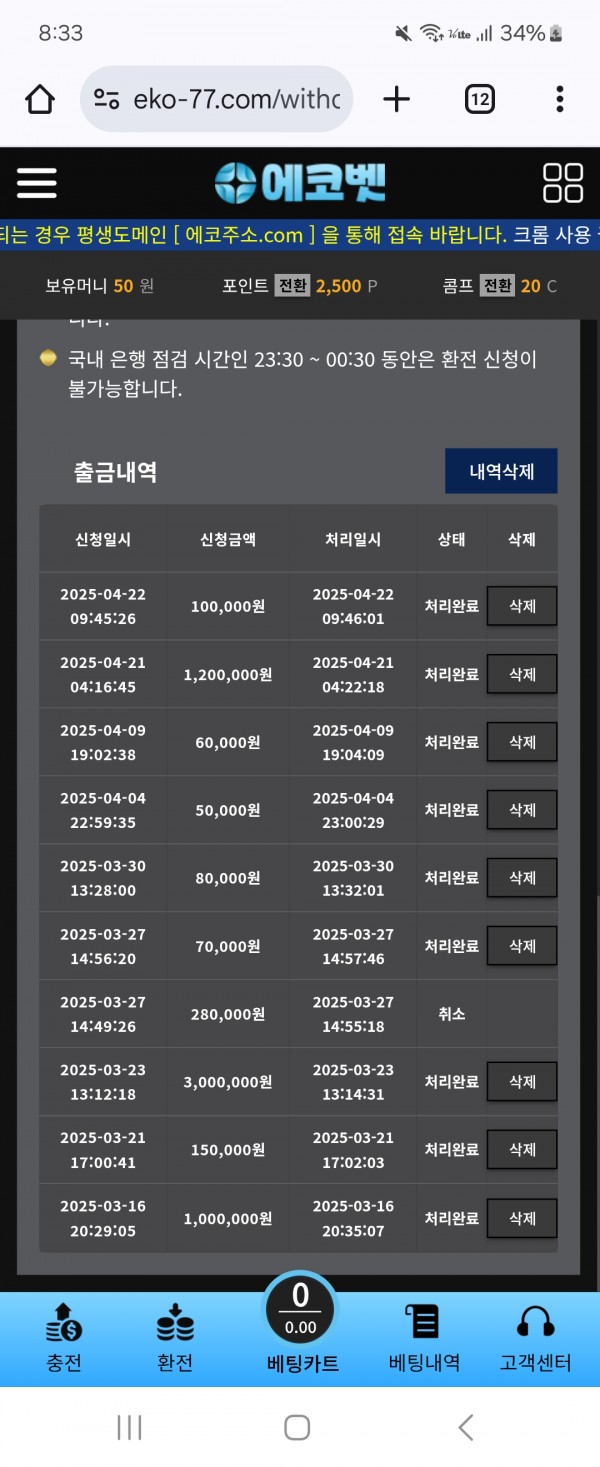Open the browser overflow menu
The image size is (600, 1467).
click(560, 99)
